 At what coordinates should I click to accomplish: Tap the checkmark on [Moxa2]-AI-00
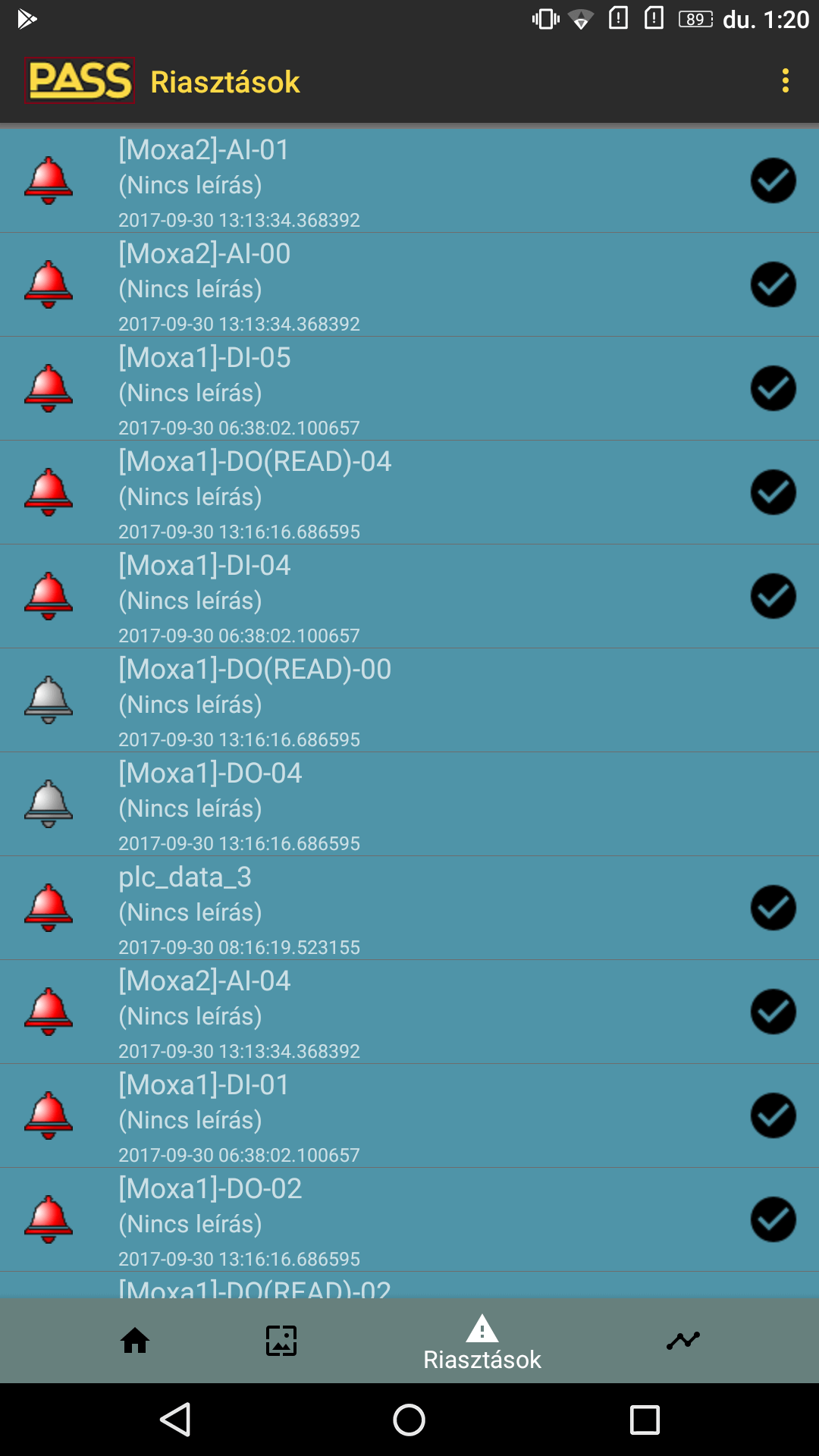pos(773,284)
